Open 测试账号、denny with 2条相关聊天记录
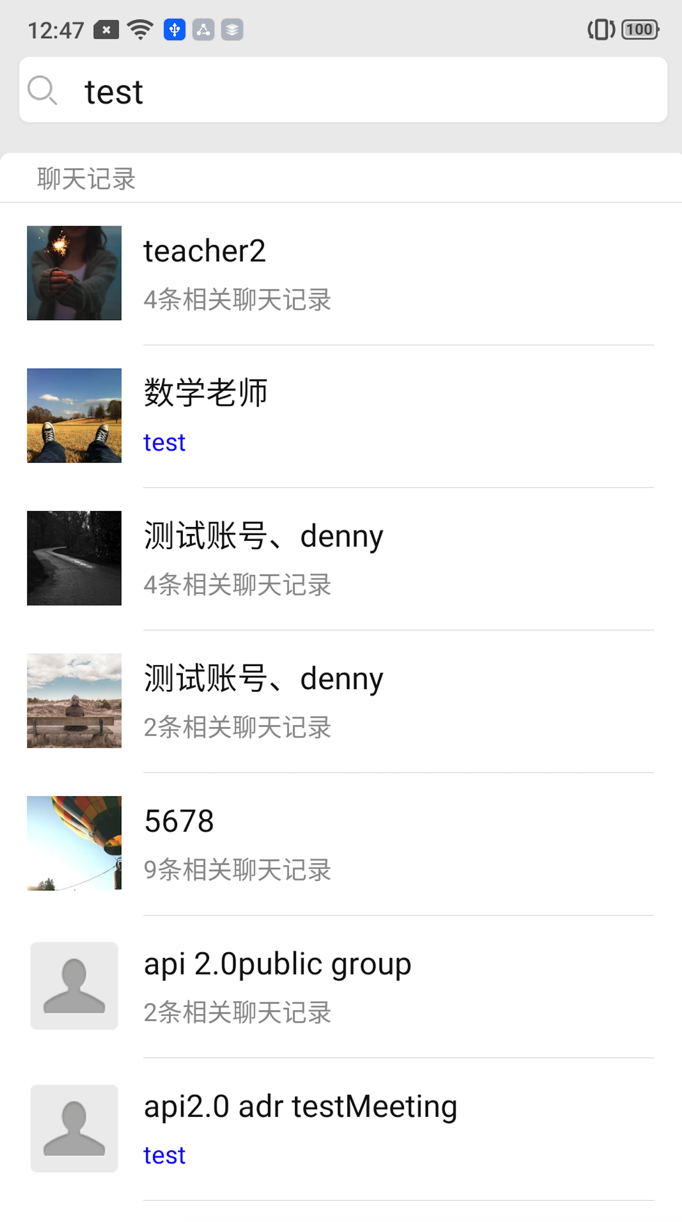 pyautogui.click(x=340, y=701)
